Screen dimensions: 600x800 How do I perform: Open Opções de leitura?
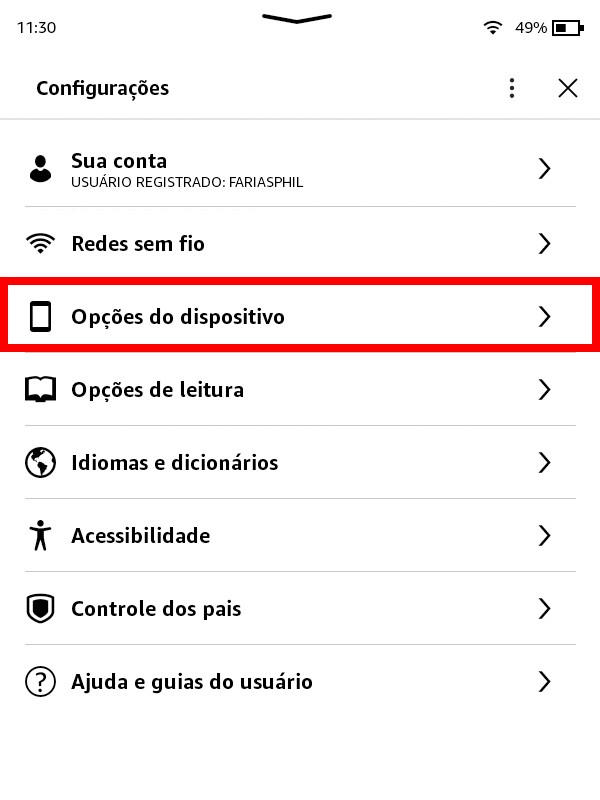(300, 389)
